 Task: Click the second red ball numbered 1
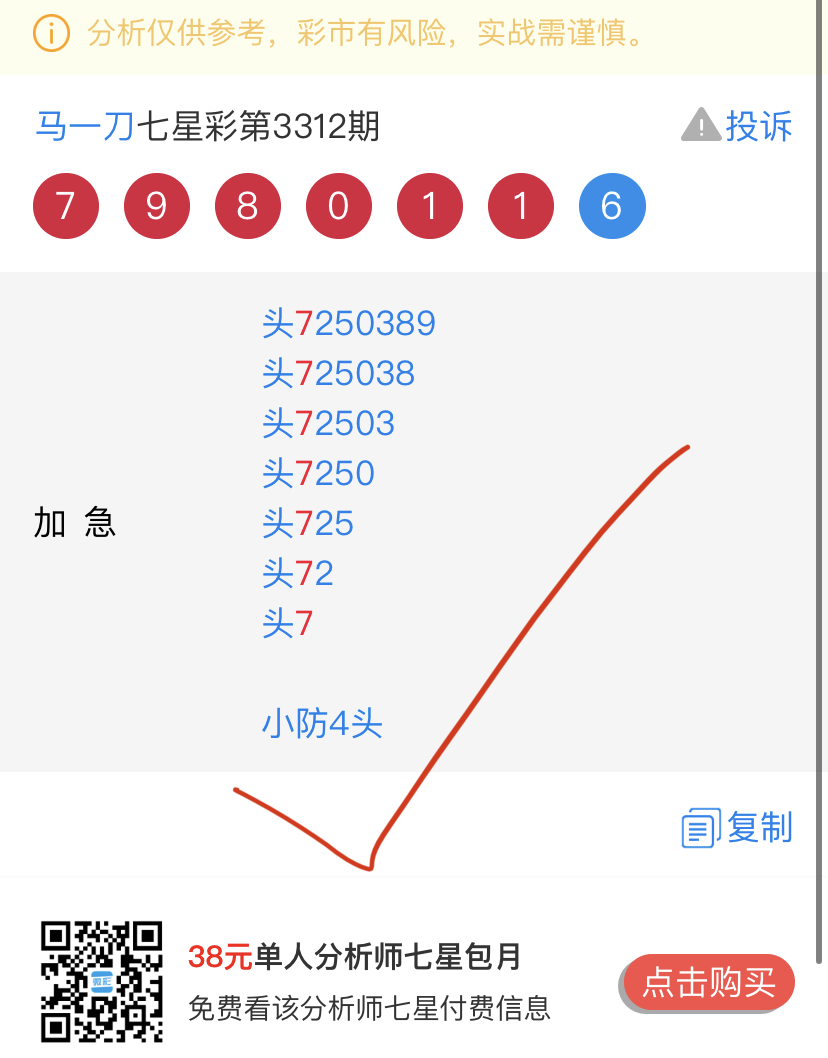point(520,205)
